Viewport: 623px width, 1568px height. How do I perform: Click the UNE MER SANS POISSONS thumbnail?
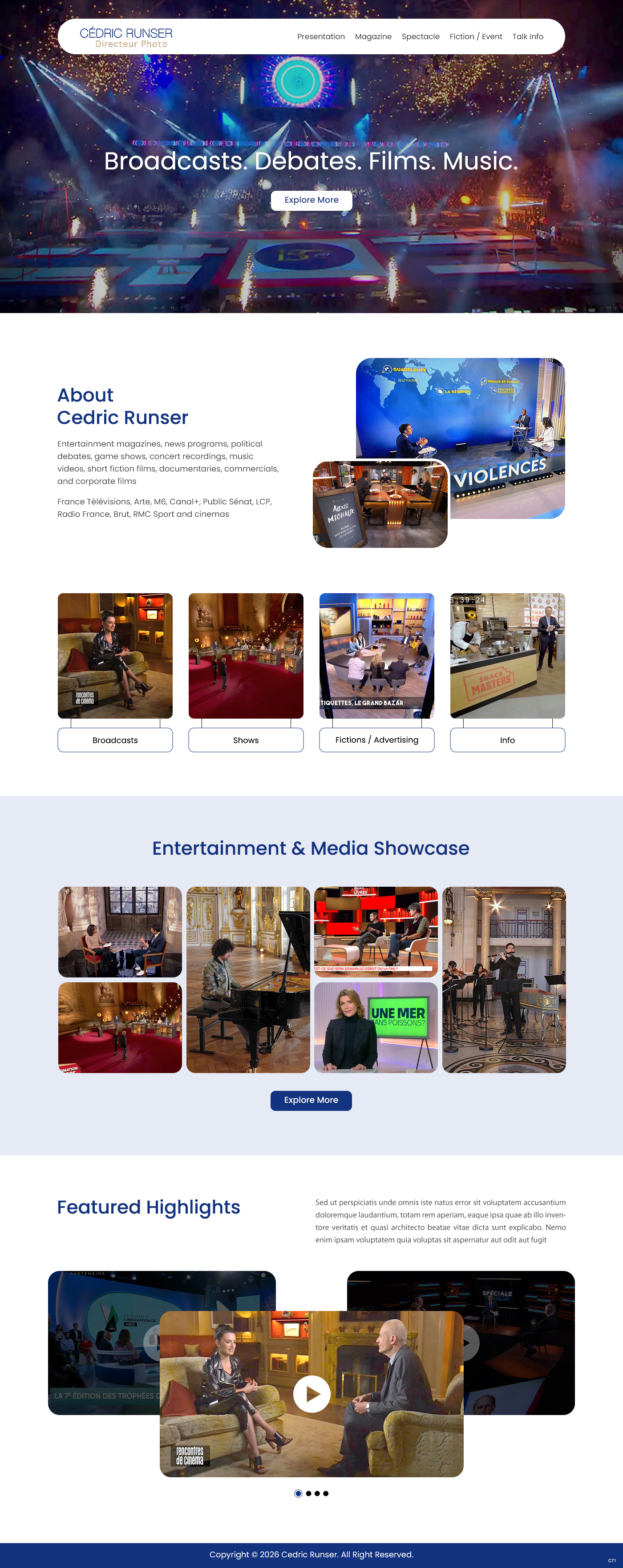(376, 1027)
